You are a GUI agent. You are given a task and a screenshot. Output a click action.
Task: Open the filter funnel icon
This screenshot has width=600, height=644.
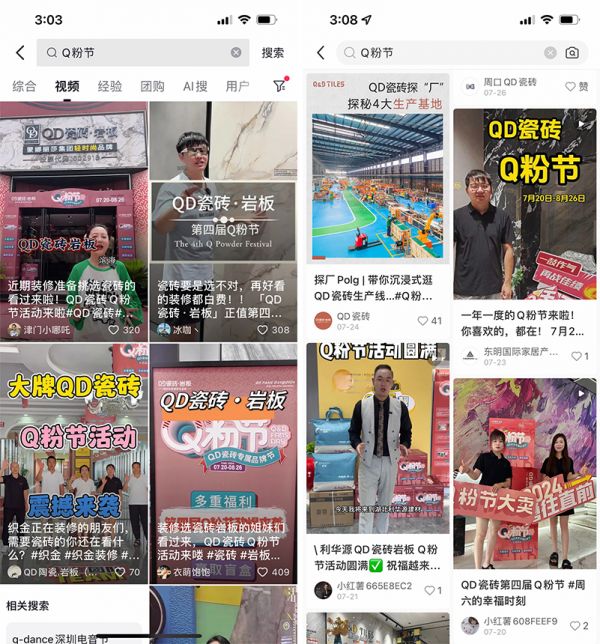point(279,87)
